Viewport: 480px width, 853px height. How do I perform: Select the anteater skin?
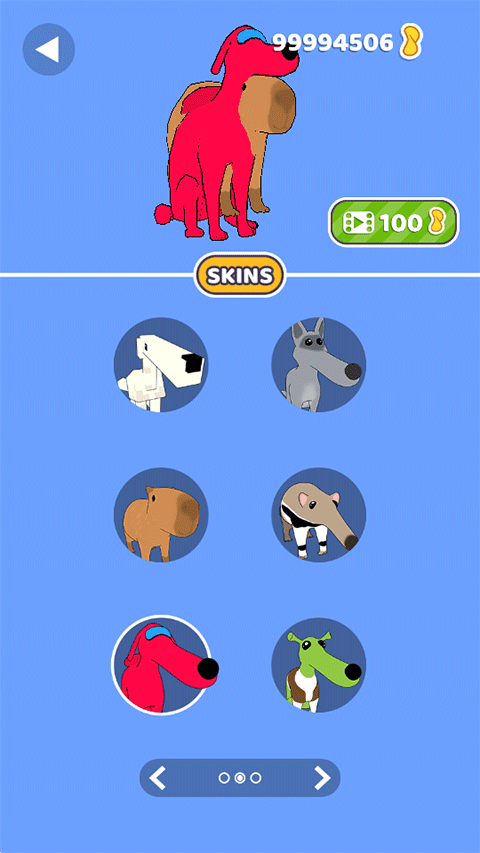(319, 515)
